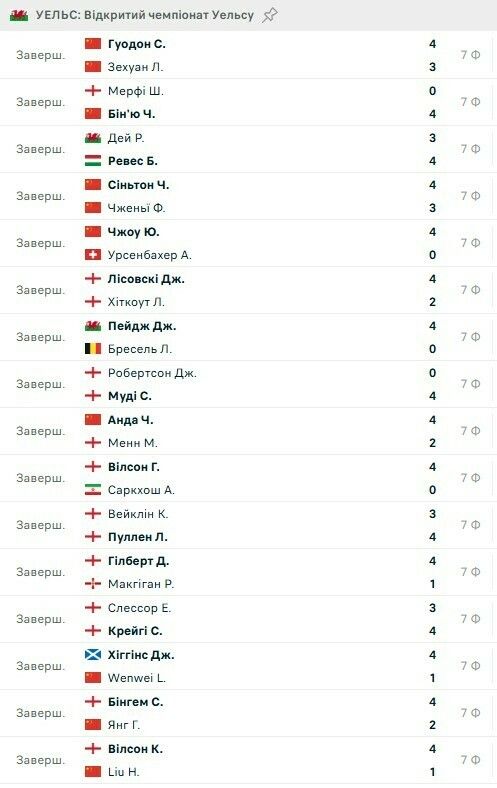The height and width of the screenshot is (788, 497).
Task: Select the Вілсон Г. vs Саркхош А. match
Action: (248, 478)
